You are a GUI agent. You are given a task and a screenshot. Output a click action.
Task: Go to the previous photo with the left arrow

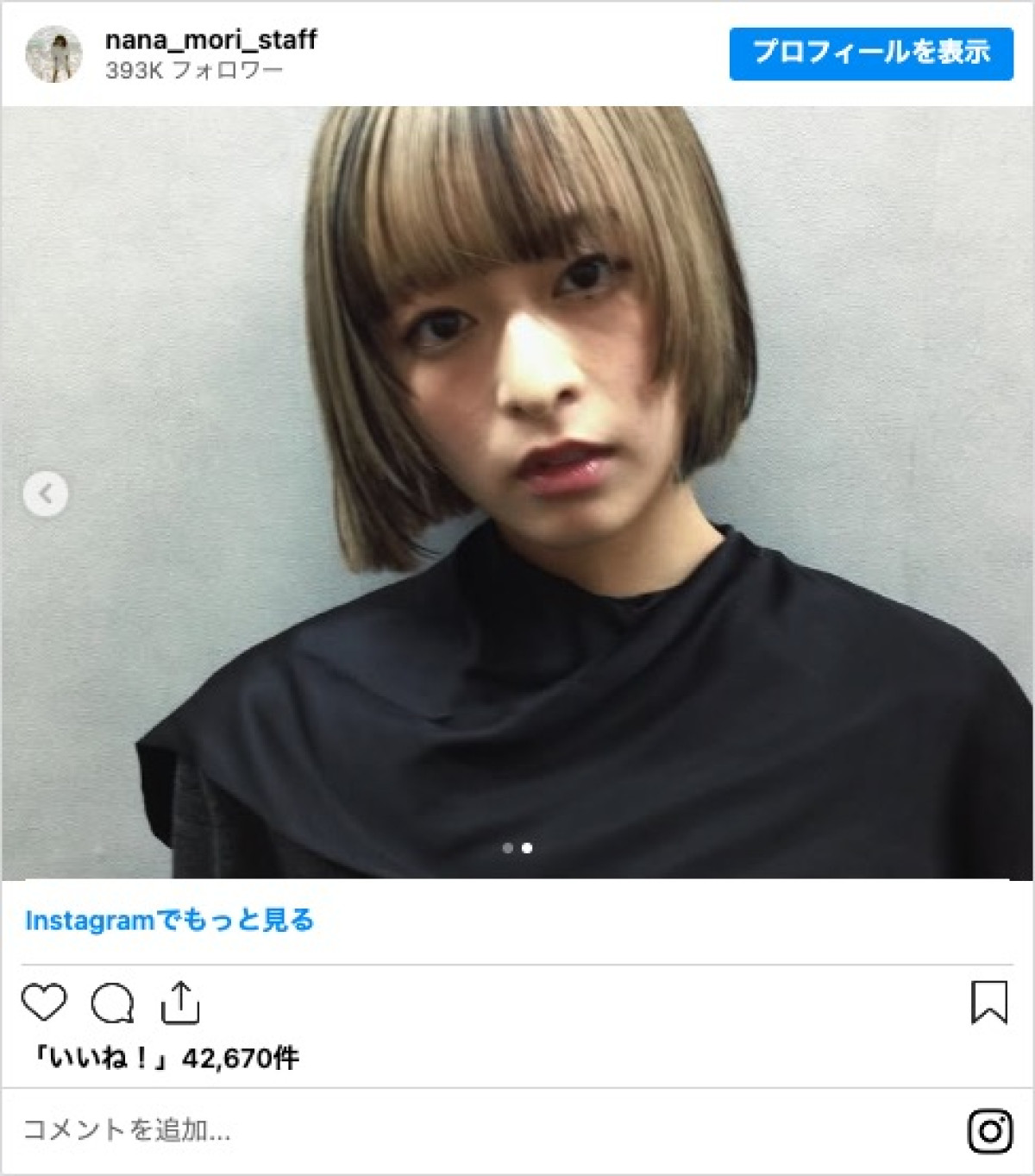click(x=45, y=494)
